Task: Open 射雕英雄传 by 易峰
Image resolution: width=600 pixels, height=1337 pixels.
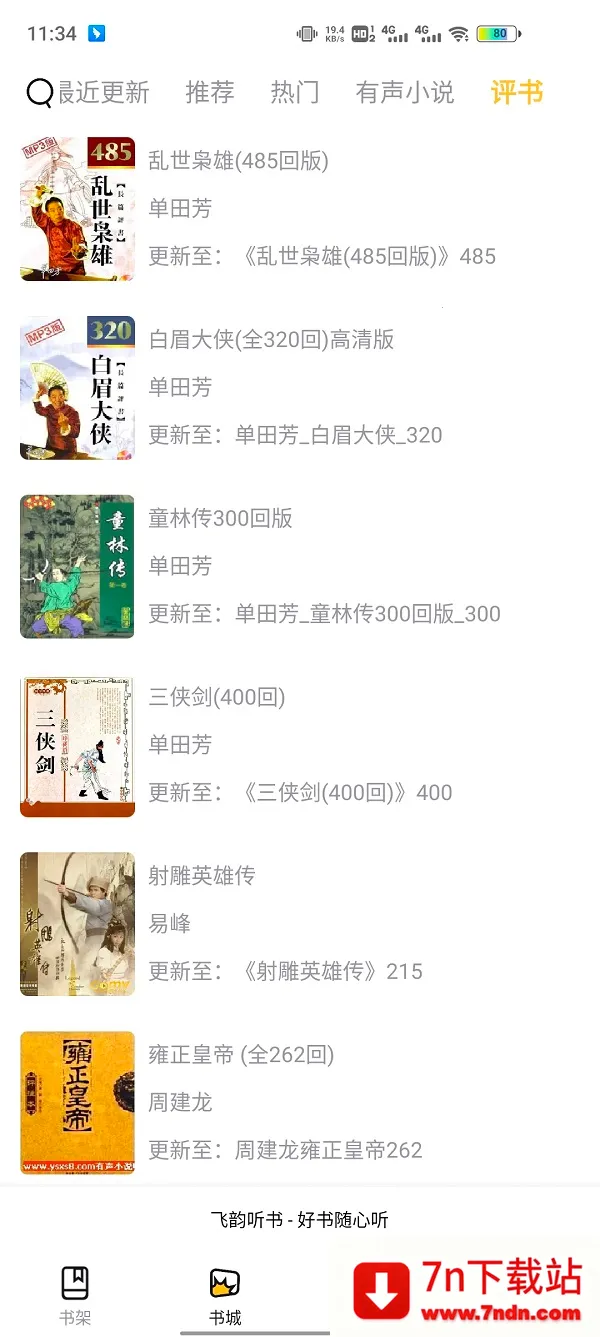Action: (x=202, y=877)
